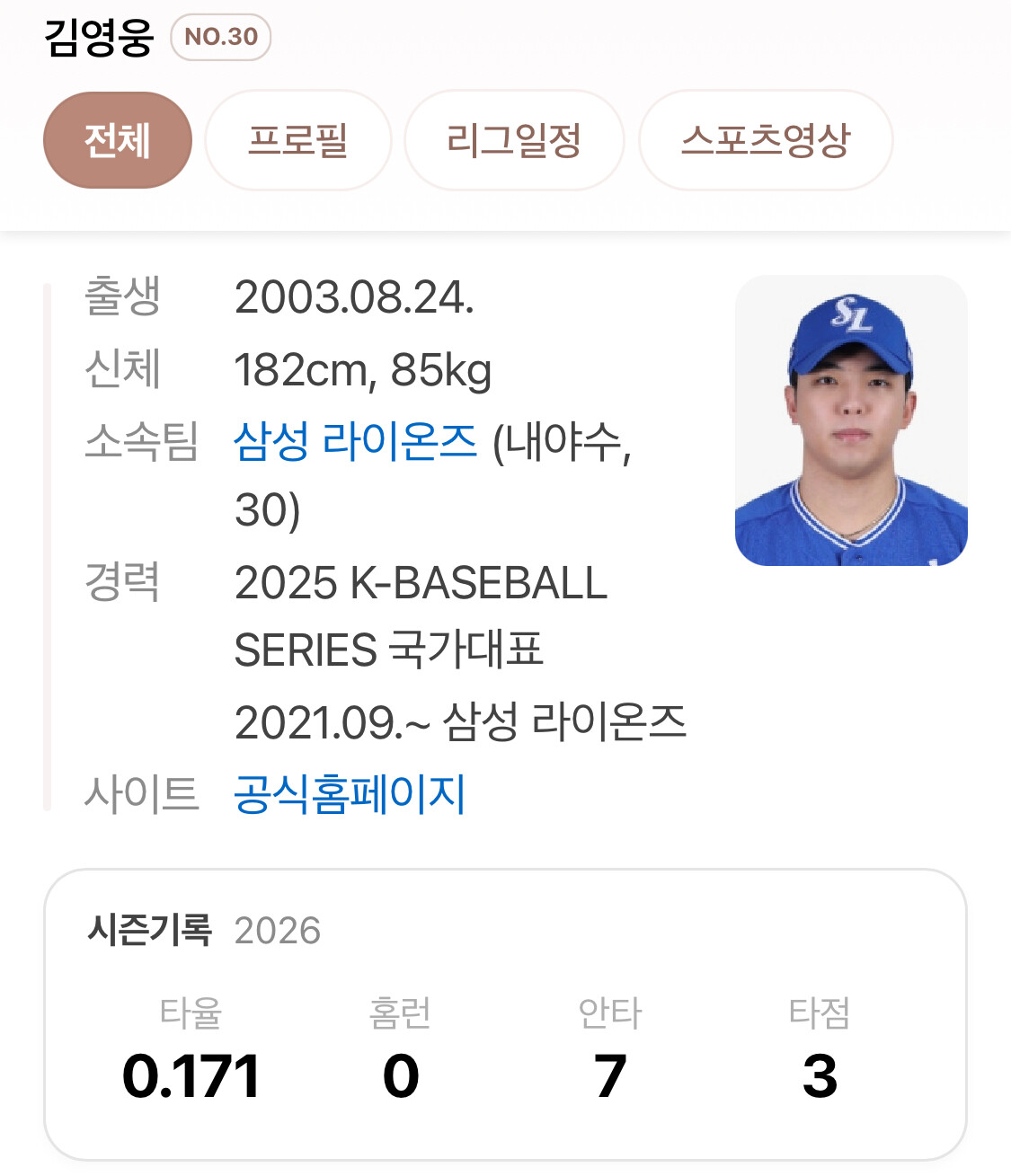Open the 공식홈페이지 link
The image size is (1011, 1176).
click(350, 794)
